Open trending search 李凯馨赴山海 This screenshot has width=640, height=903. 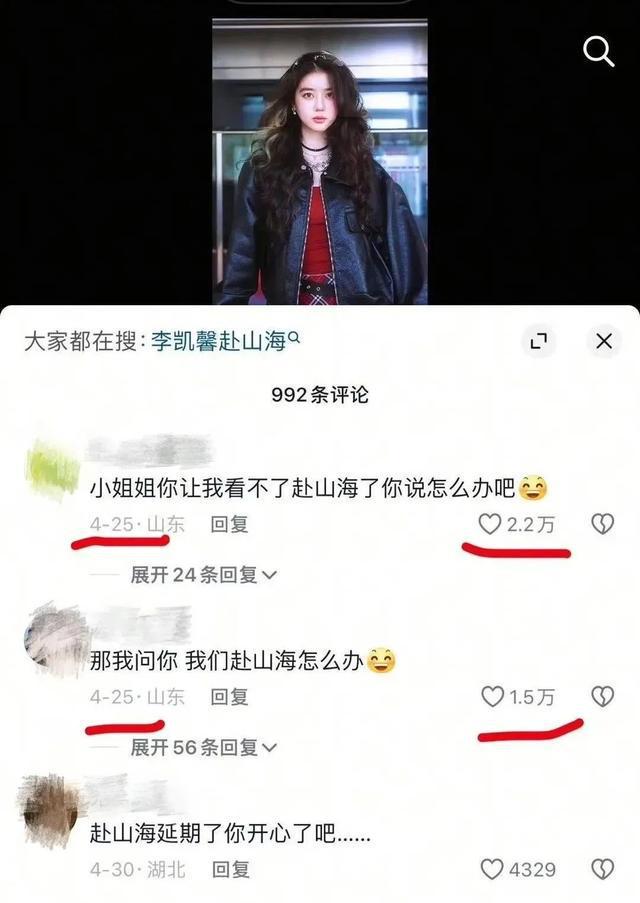(x=225, y=341)
